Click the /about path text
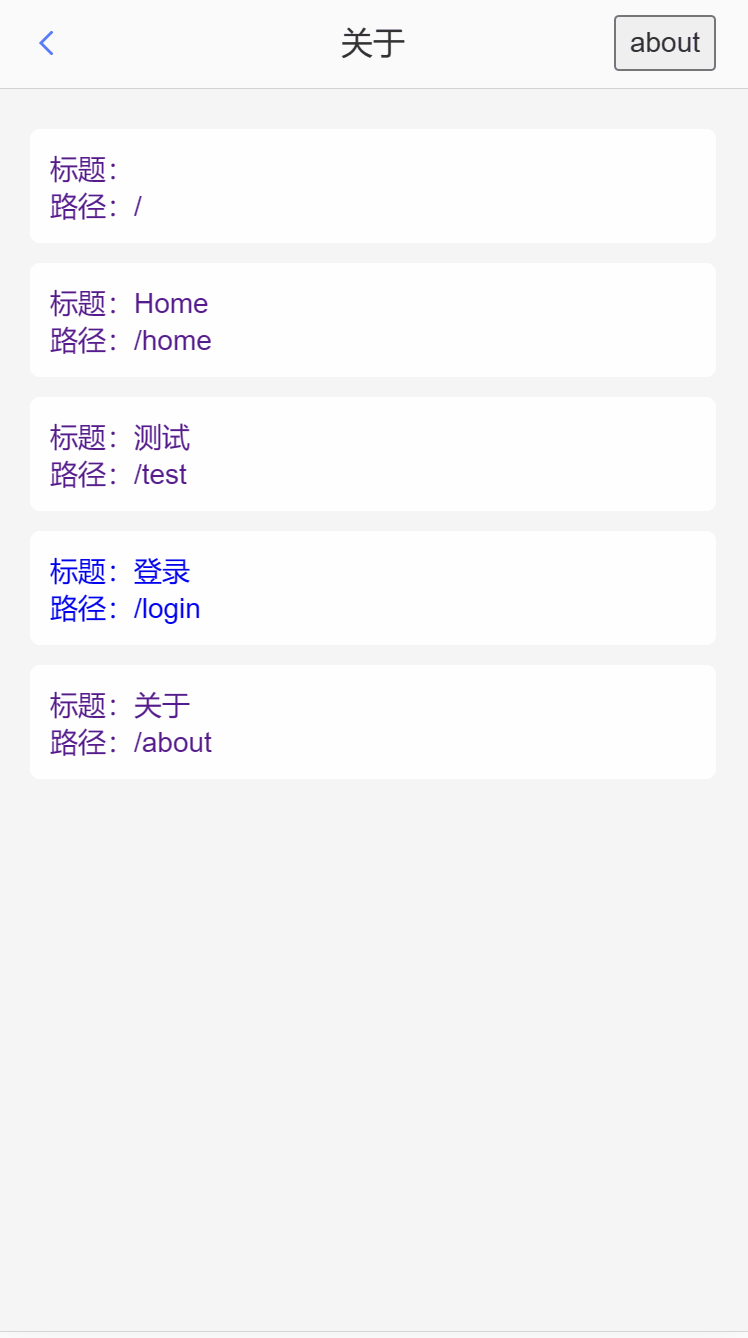Image resolution: width=748 pixels, height=1338 pixels. point(172,742)
